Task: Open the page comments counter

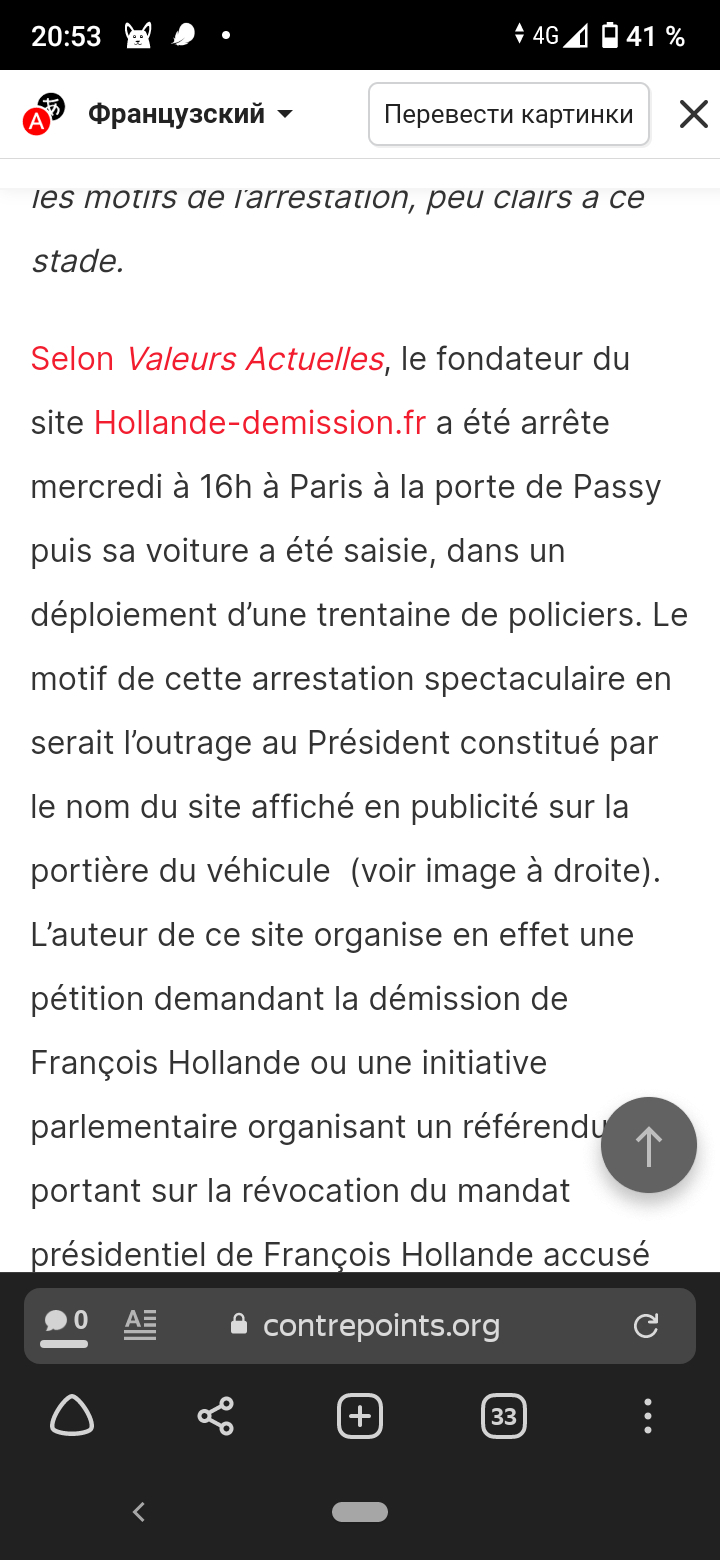Action: [x=65, y=1324]
